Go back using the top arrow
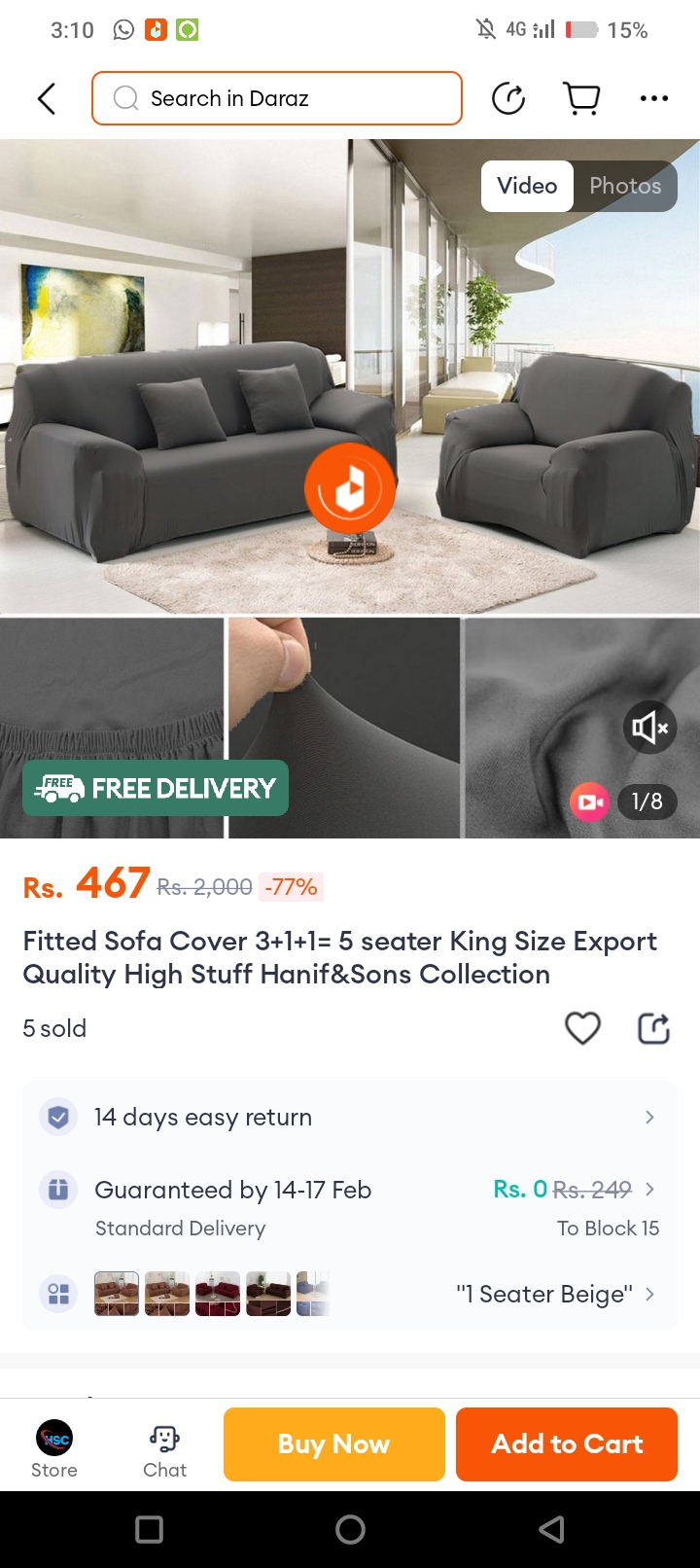The width and height of the screenshot is (700, 1568). [46, 98]
